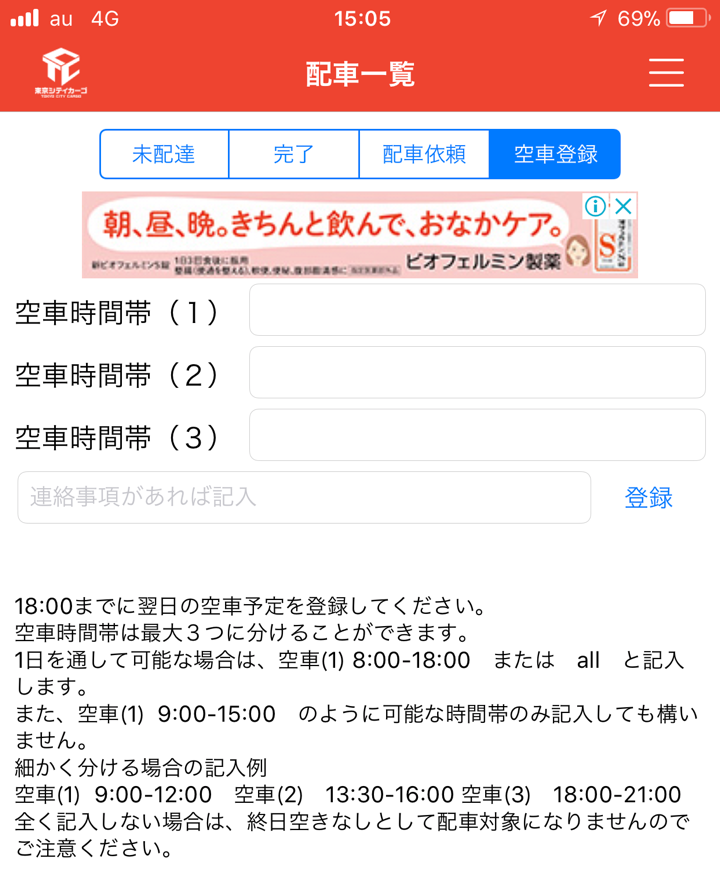The width and height of the screenshot is (720, 872).
Task: Click the 空車時間帯（1）input field
Action: [477, 309]
